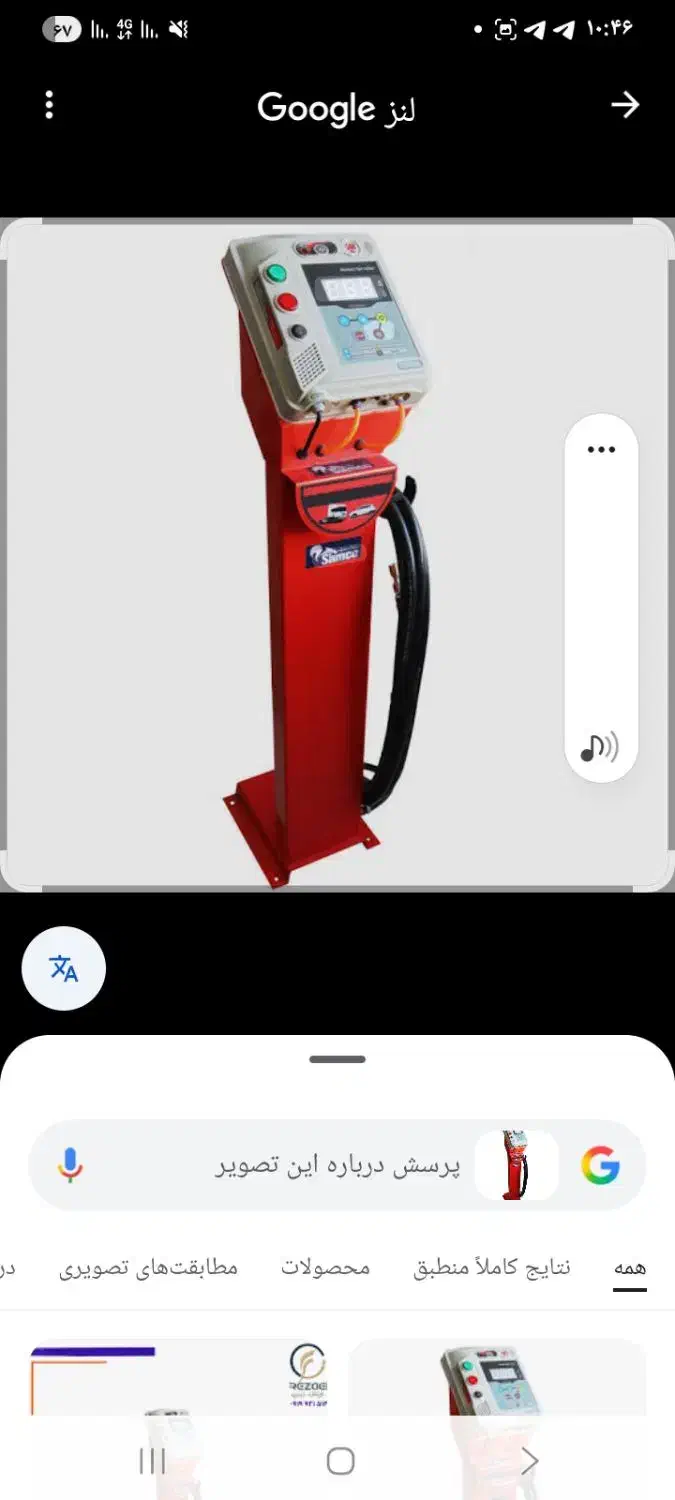Tap the microphone for voice search
Image resolution: width=675 pixels, height=1500 pixels.
pos(70,1166)
